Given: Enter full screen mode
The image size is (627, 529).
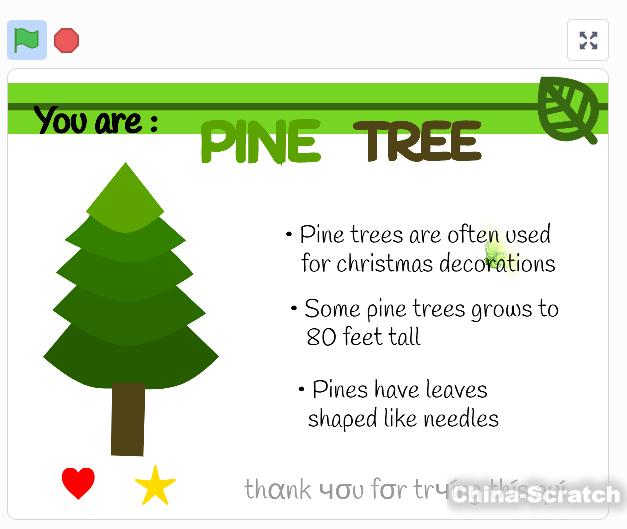Looking at the screenshot, I should coord(588,41).
